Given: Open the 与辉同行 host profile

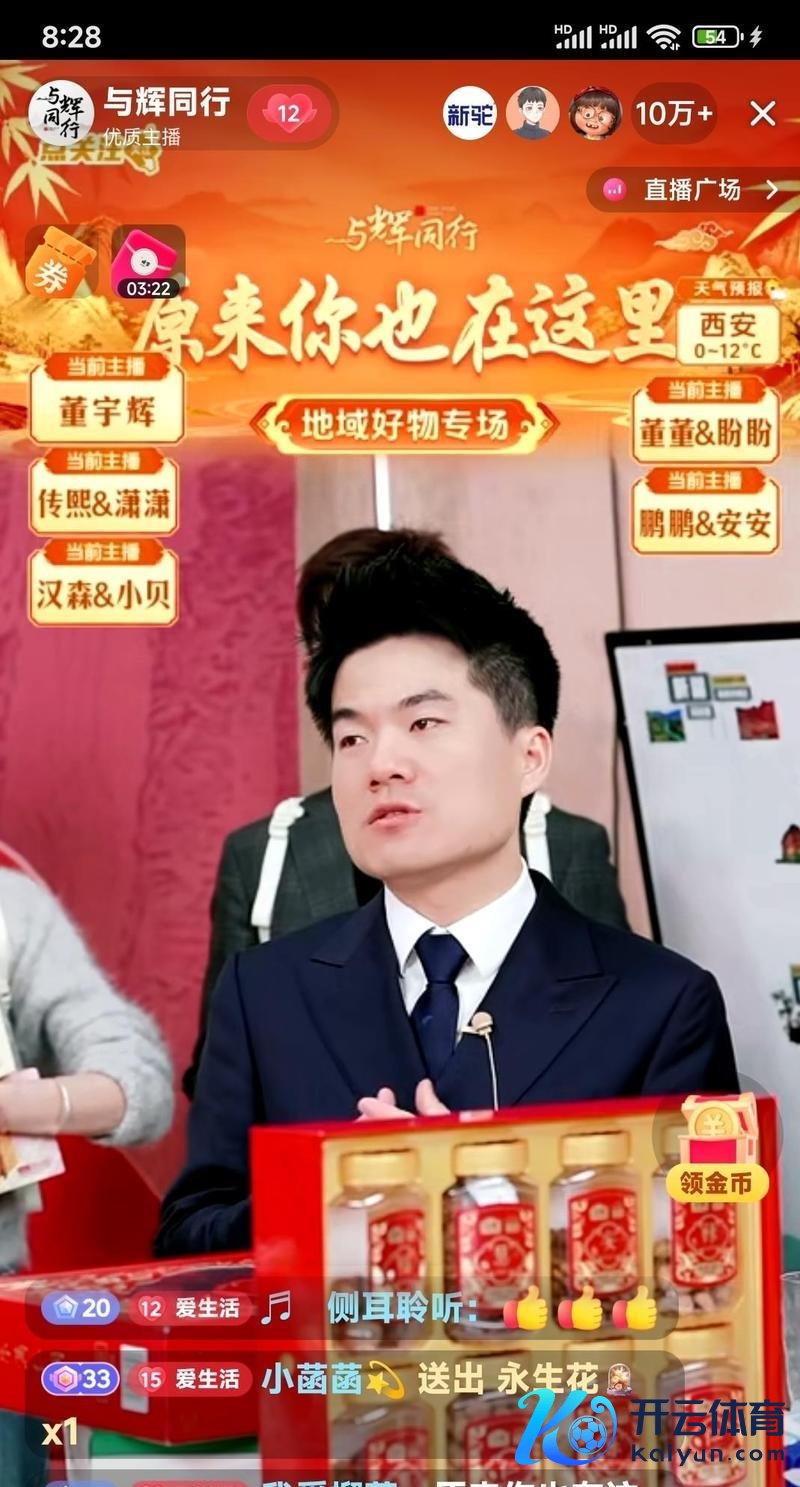Looking at the screenshot, I should (62, 113).
